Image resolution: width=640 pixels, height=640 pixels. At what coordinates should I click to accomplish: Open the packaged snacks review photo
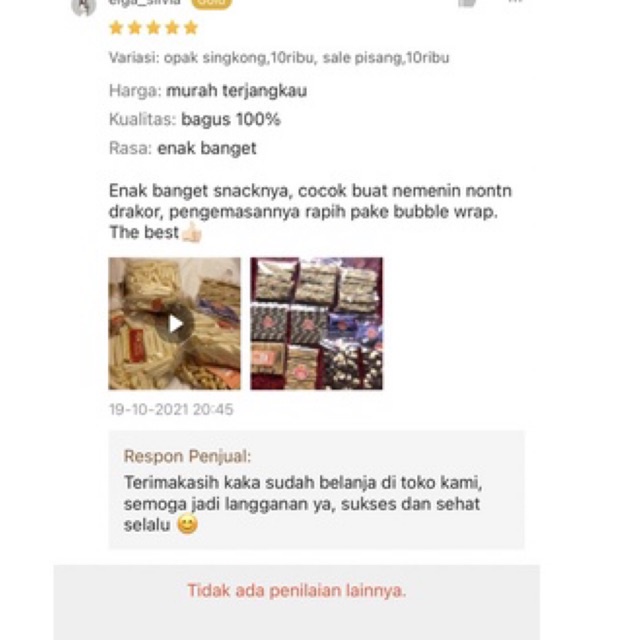pyautogui.click(x=316, y=323)
